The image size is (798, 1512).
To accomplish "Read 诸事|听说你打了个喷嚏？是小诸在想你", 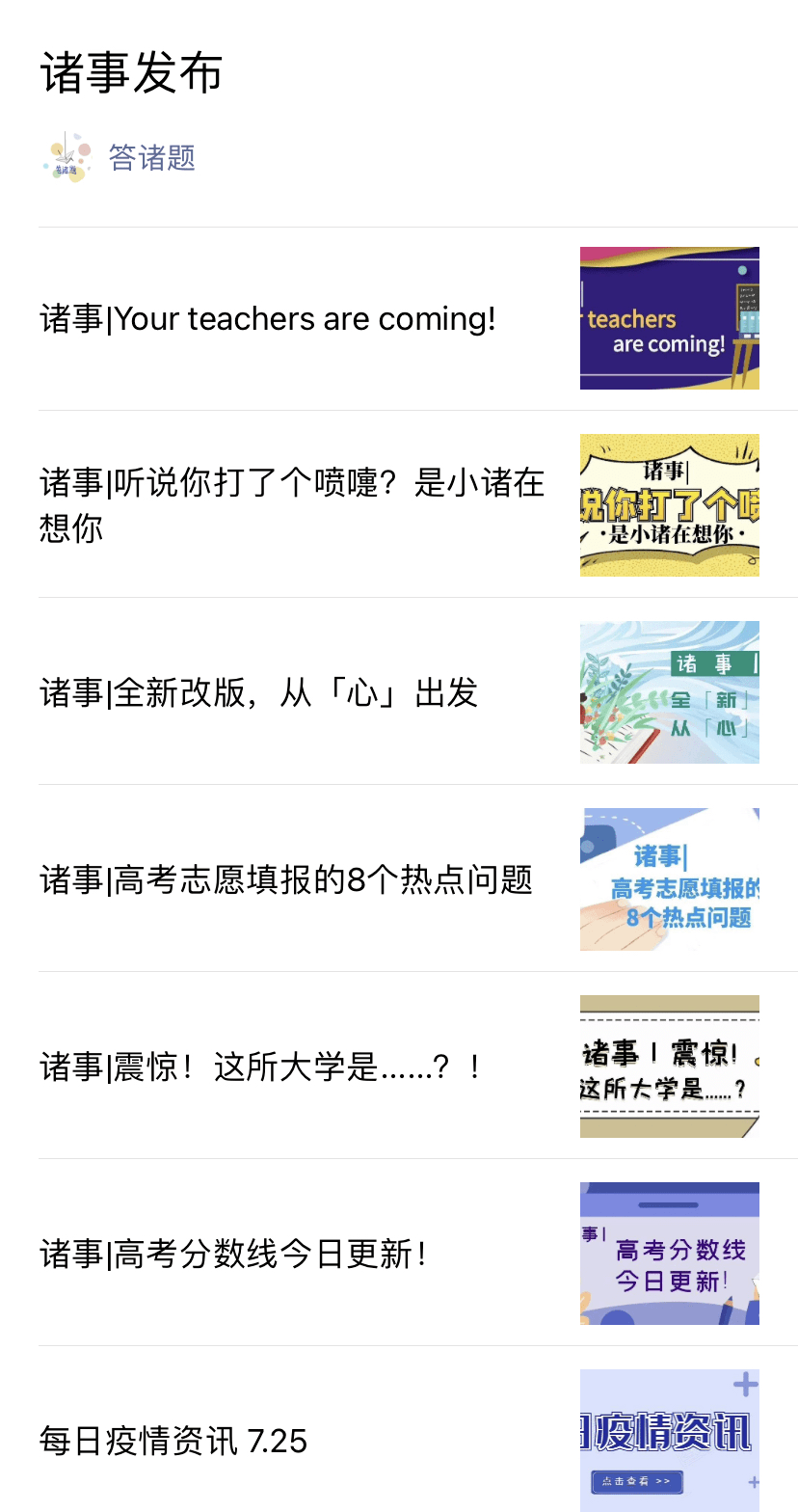I will click(x=292, y=505).
